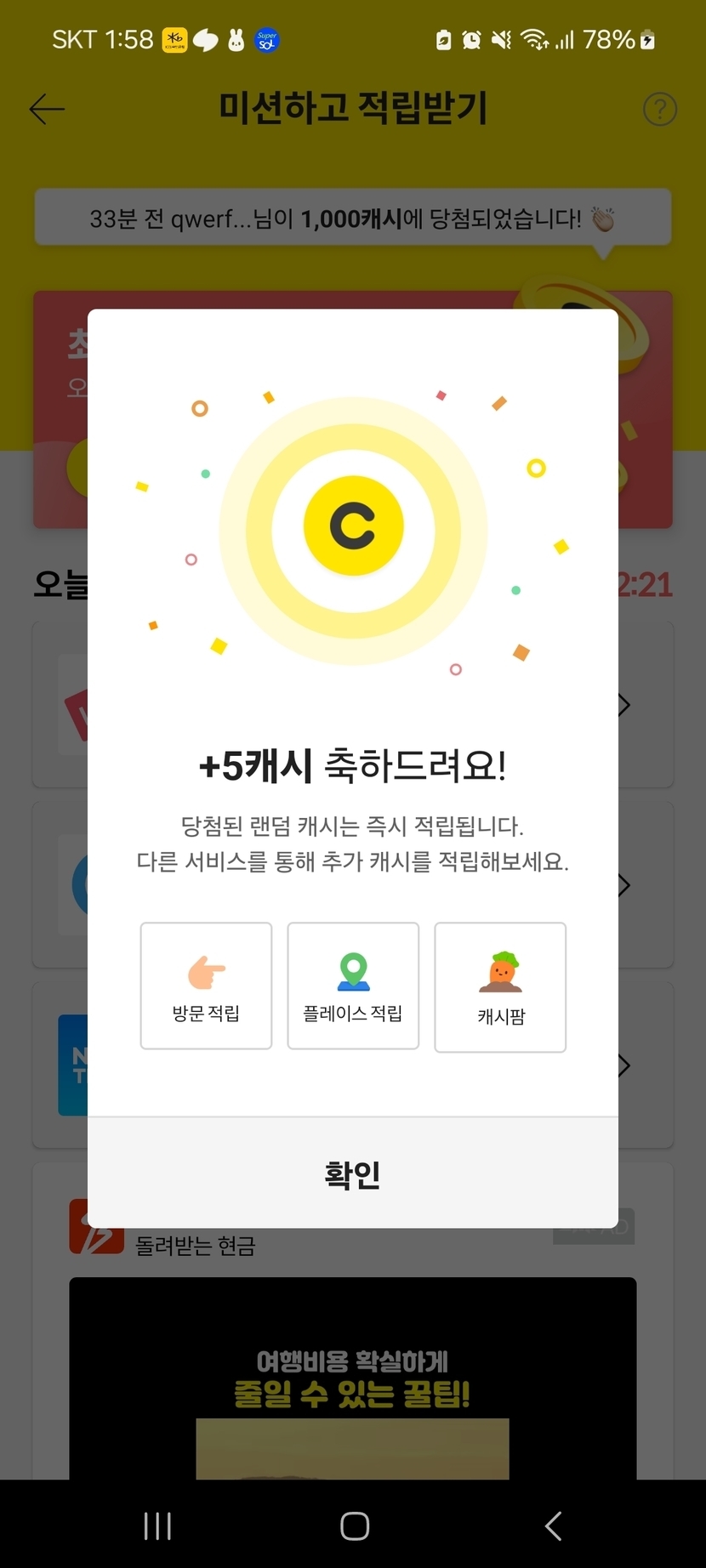706x1568 pixels.
Task: Go back with the header arrow
Action: [x=47, y=109]
